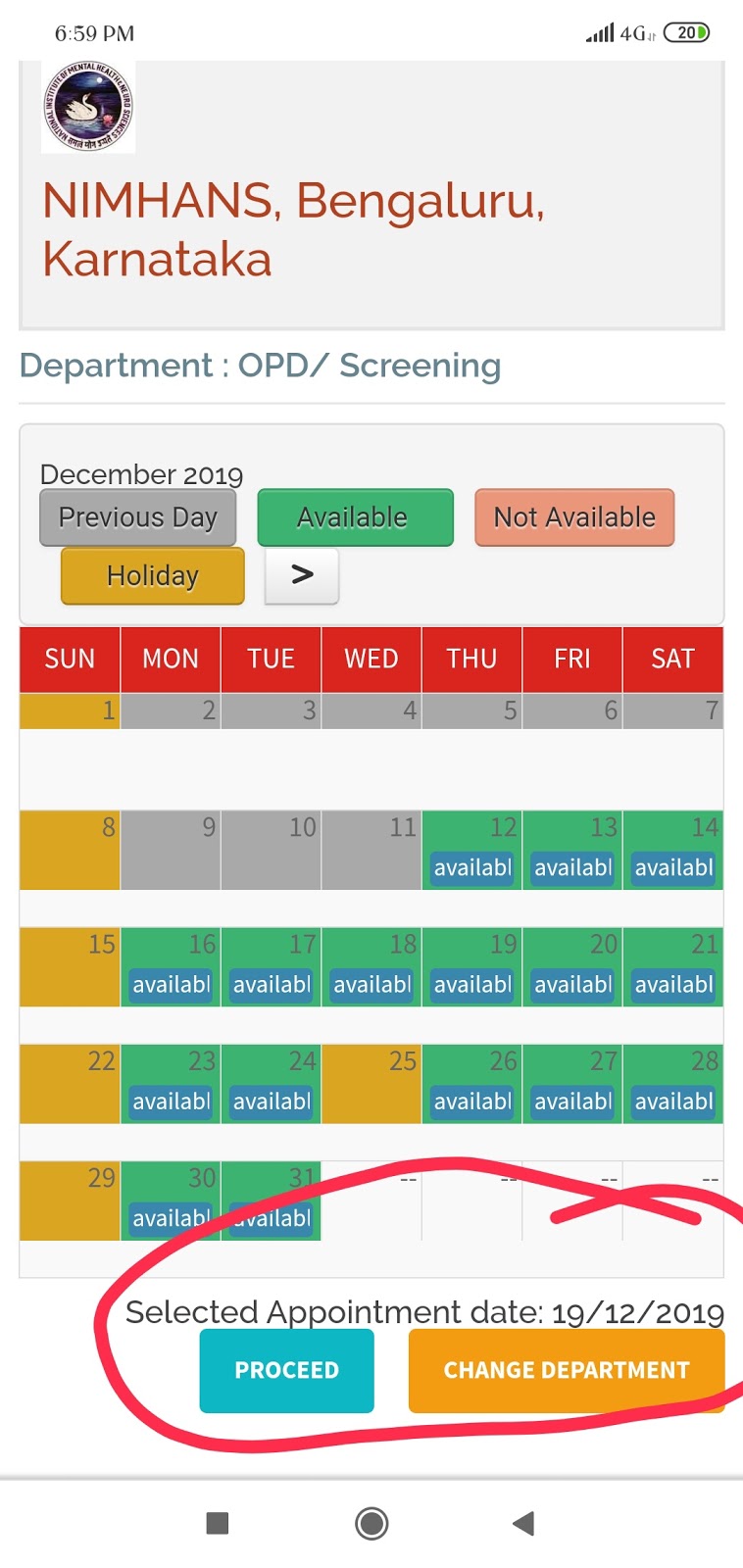743x1568 pixels.
Task: Choose available slot on December 23
Action: [172, 1102]
